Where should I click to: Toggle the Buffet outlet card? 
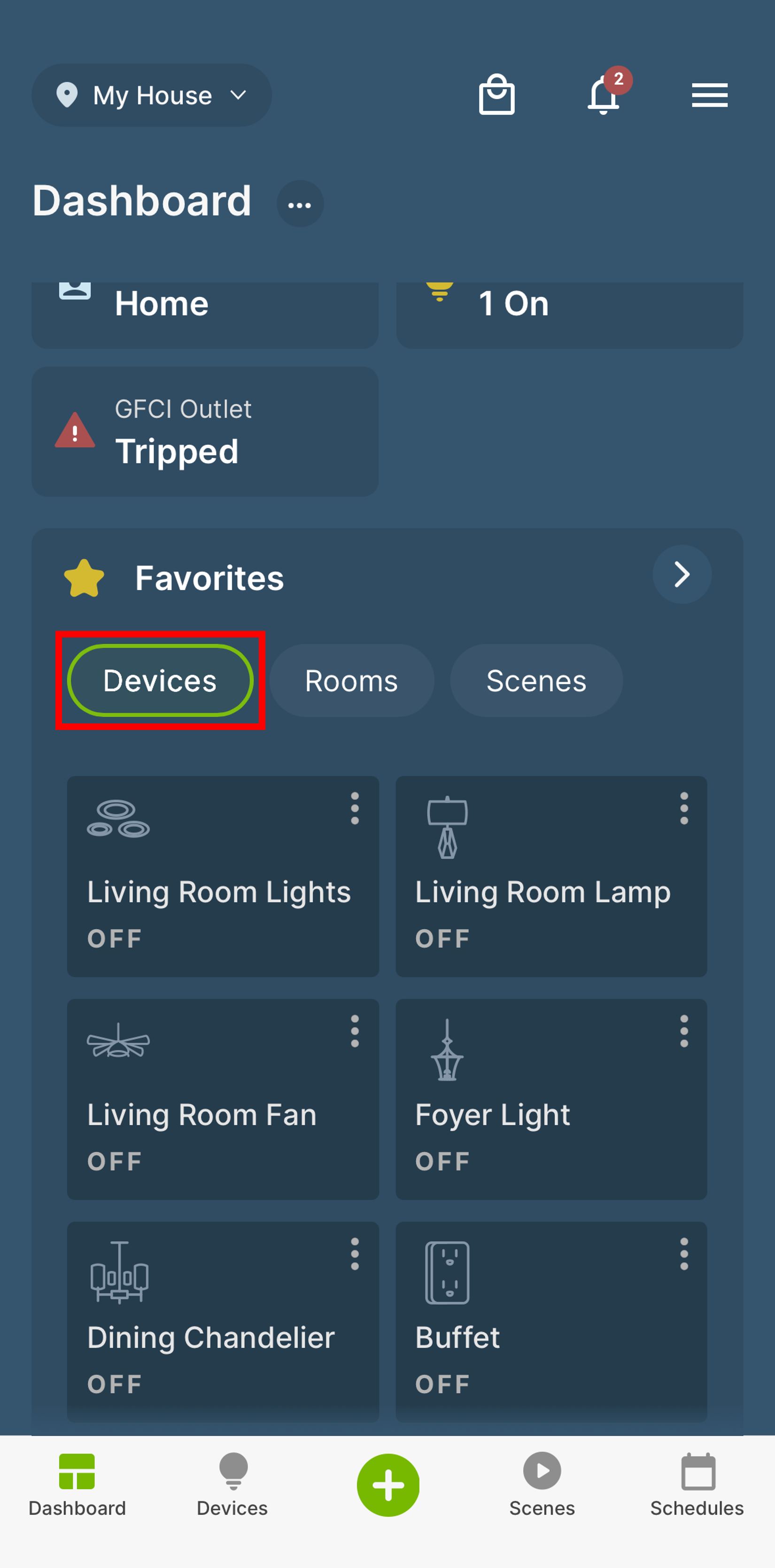(x=551, y=1321)
